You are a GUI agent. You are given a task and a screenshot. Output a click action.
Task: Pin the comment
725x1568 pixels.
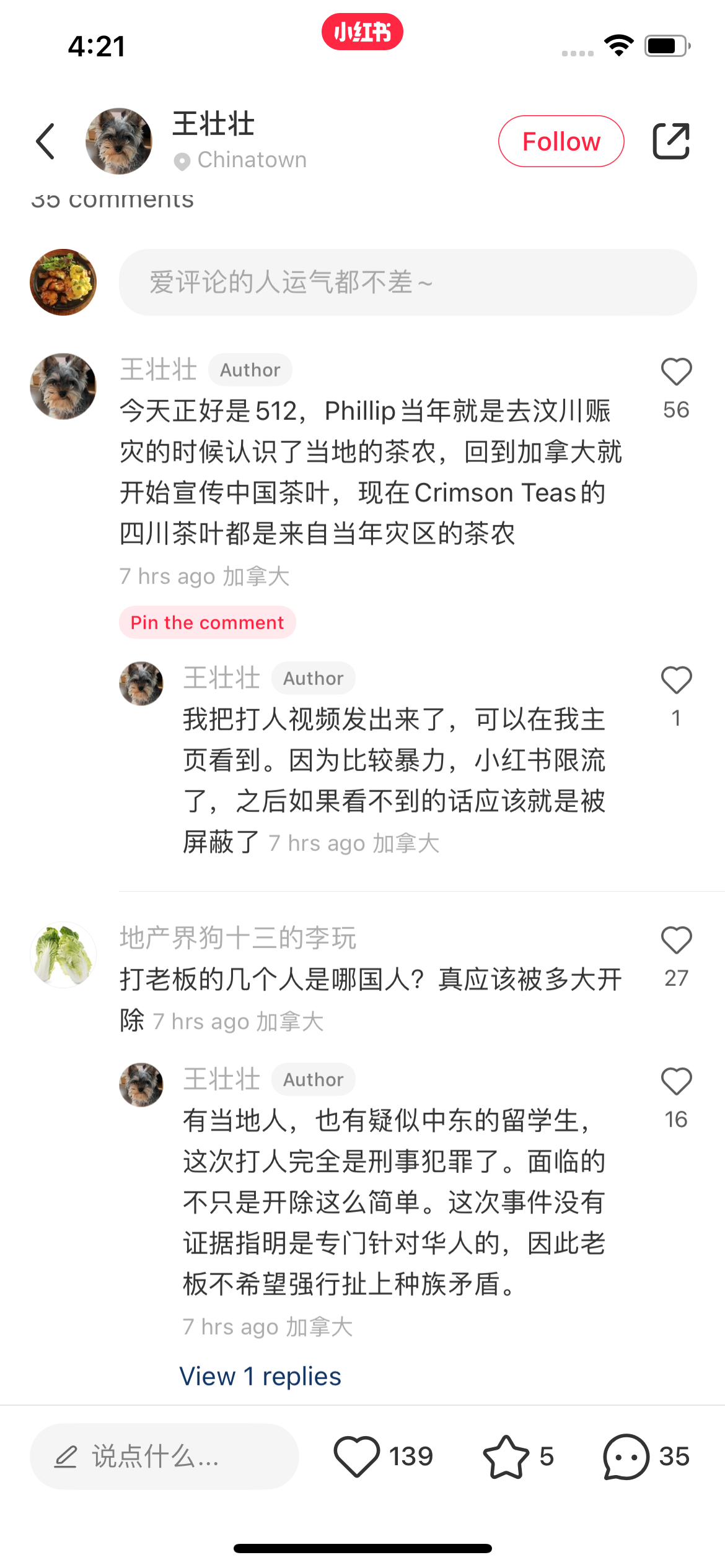coord(207,622)
